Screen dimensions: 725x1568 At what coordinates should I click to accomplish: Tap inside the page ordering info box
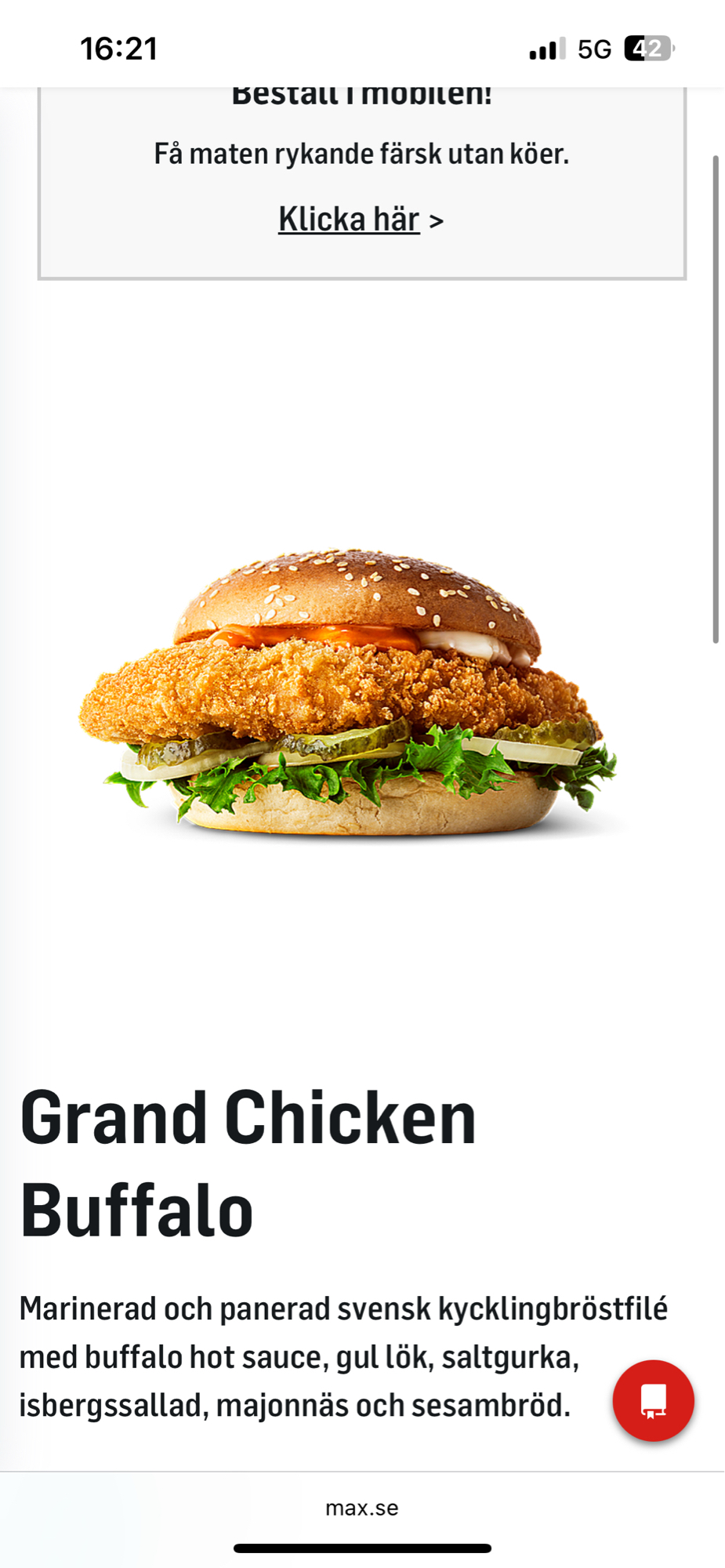click(x=362, y=180)
